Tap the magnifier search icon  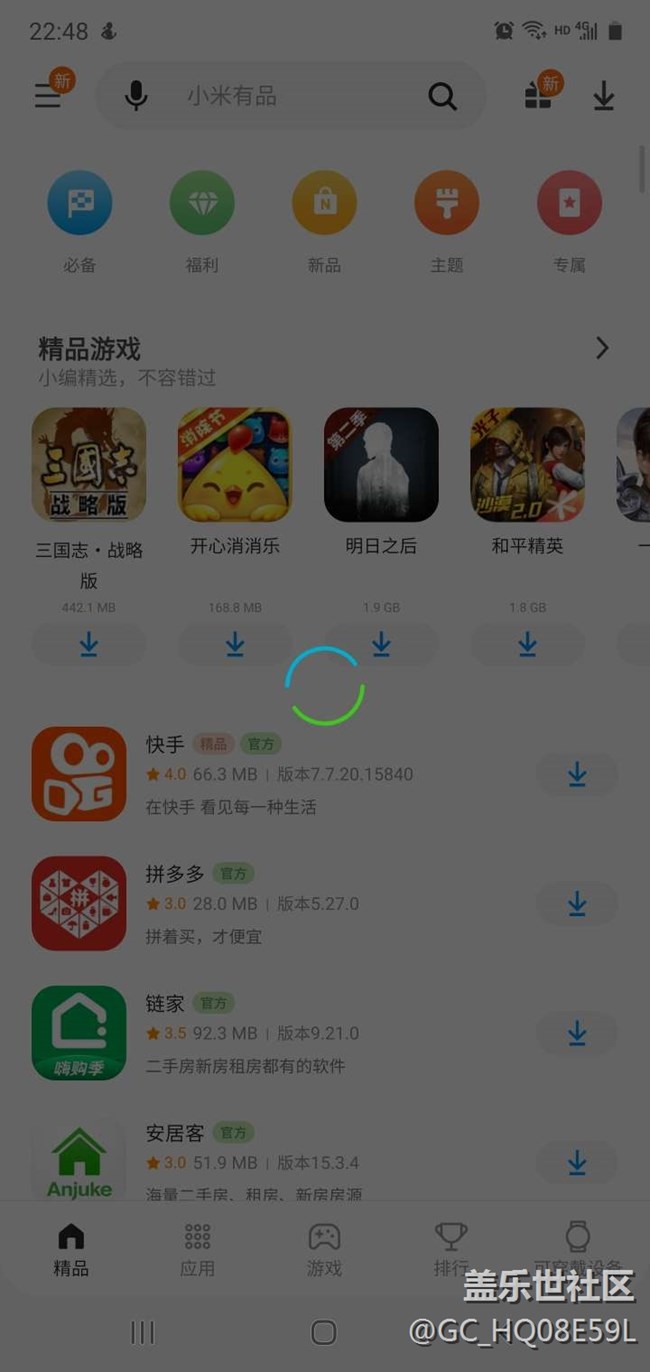[442, 96]
